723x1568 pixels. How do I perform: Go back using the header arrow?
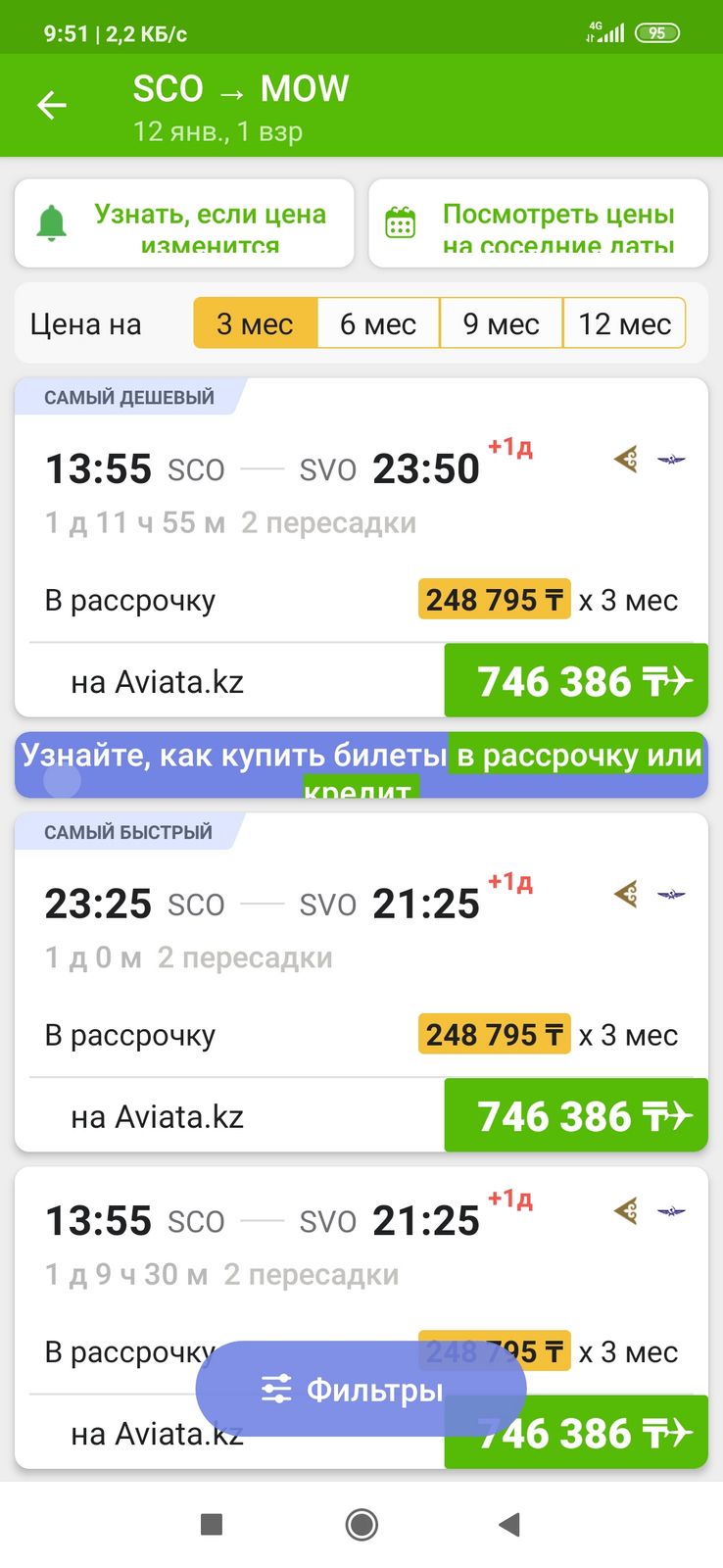(x=52, y=105)
